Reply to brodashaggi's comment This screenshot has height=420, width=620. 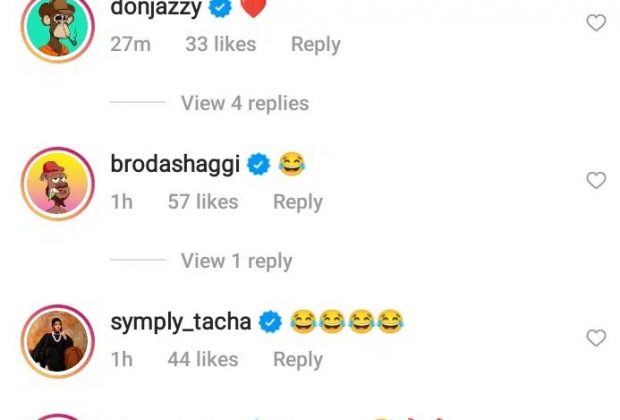[298, 202]
